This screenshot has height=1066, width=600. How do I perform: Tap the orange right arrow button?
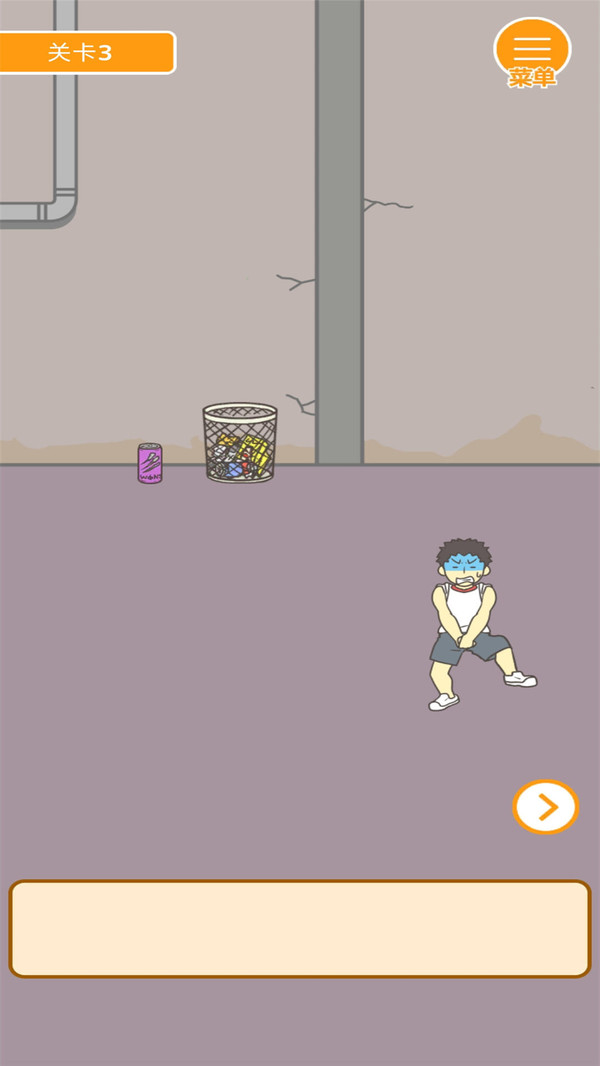pyautogui.click(x=545, y=806)
